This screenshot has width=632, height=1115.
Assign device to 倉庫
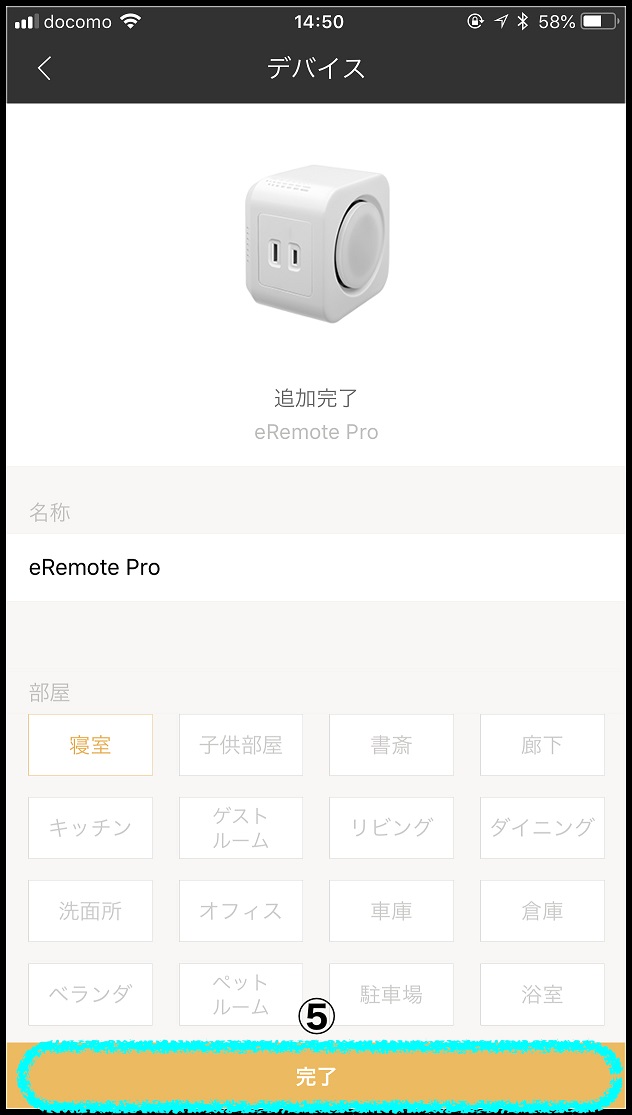point(542,911)
